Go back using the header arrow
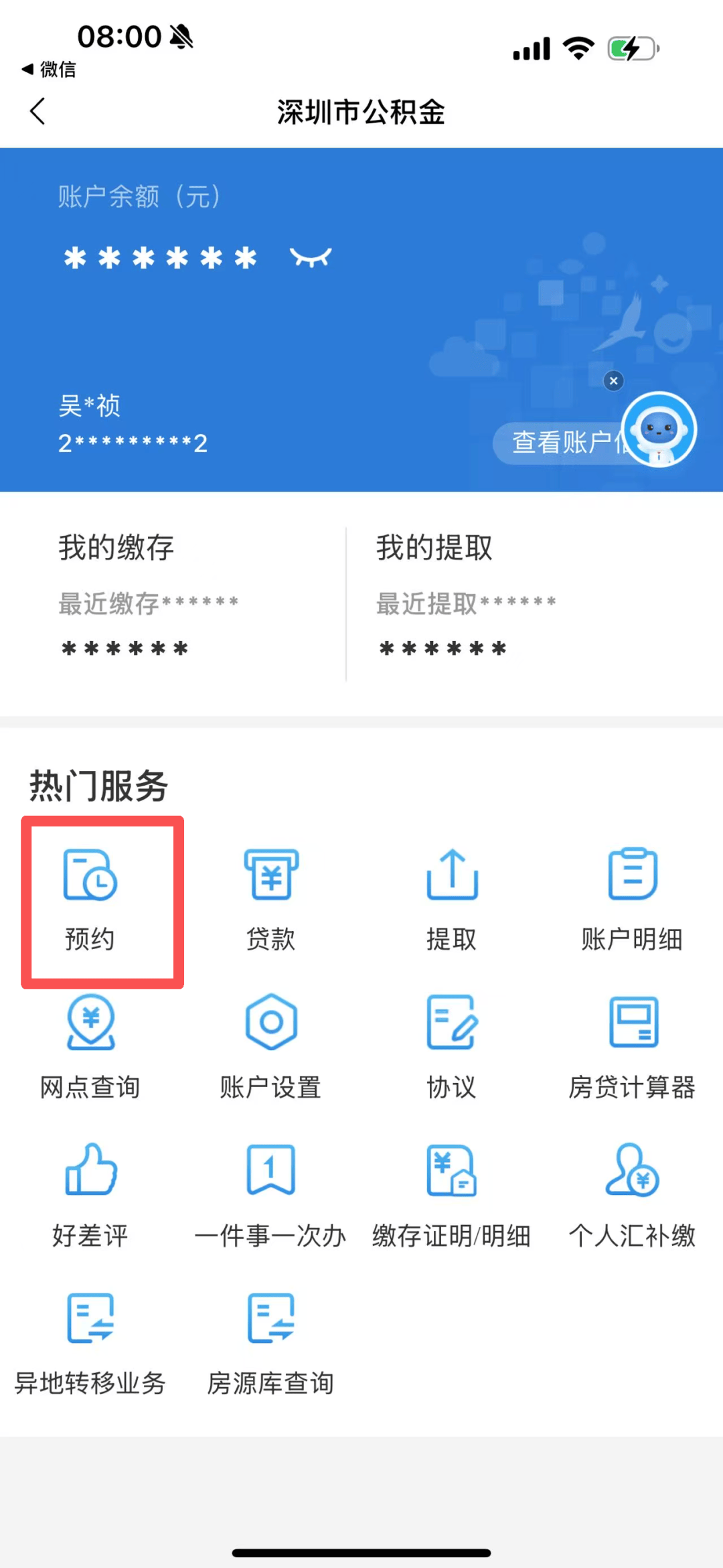The width and height of the screenshot is (723, 1568). (x=38, y=111)
